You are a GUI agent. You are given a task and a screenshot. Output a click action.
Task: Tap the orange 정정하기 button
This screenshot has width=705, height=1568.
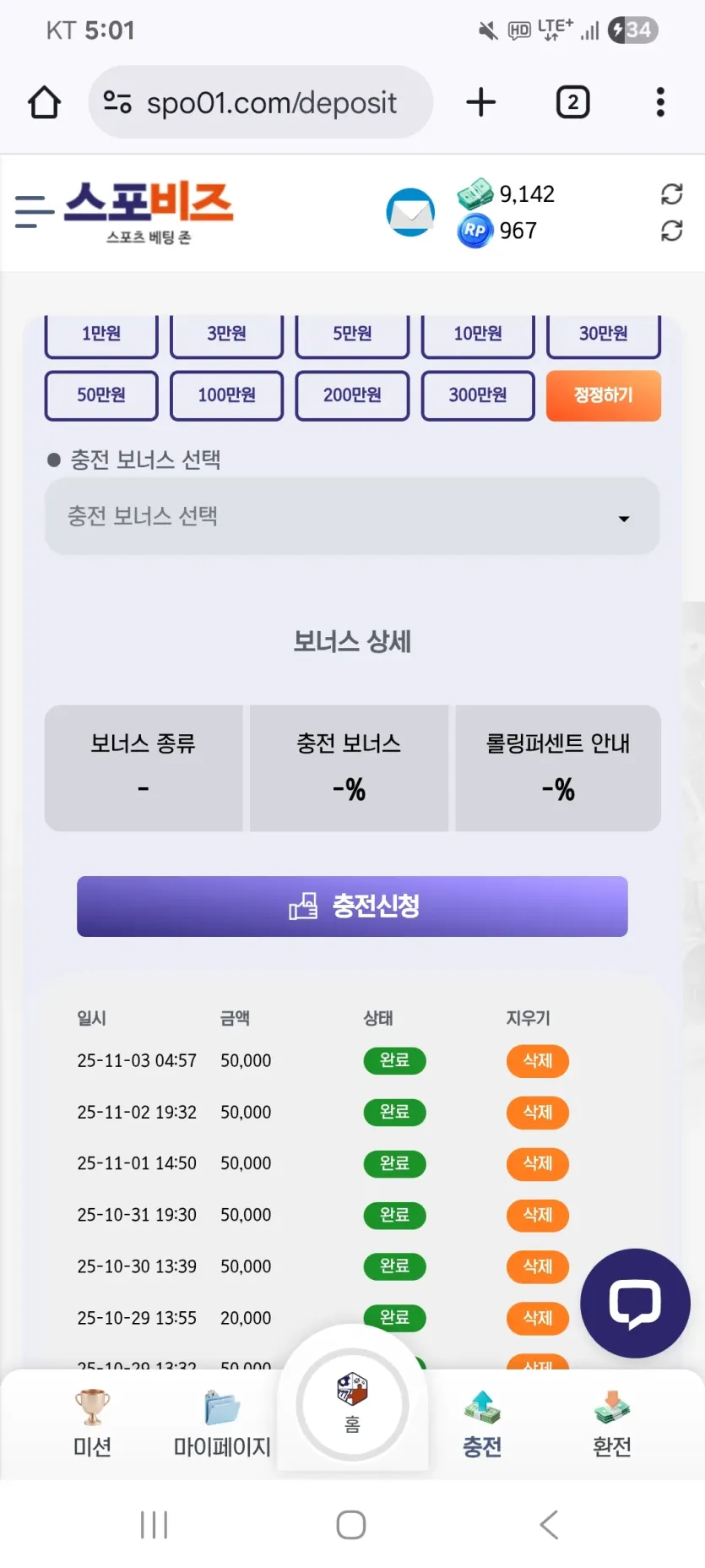point(604,395)
